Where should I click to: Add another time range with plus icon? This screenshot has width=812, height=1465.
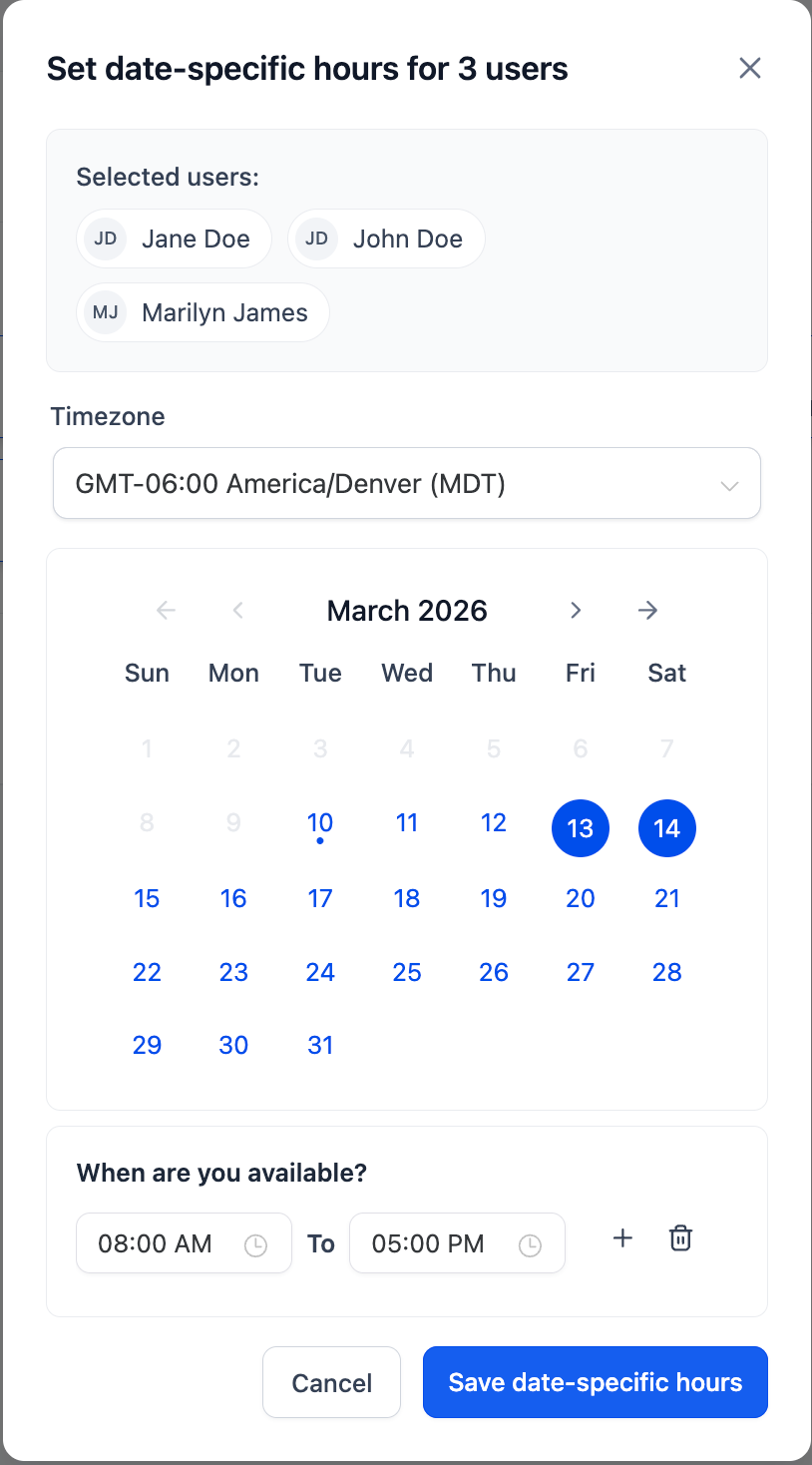tap(622, 1238)
